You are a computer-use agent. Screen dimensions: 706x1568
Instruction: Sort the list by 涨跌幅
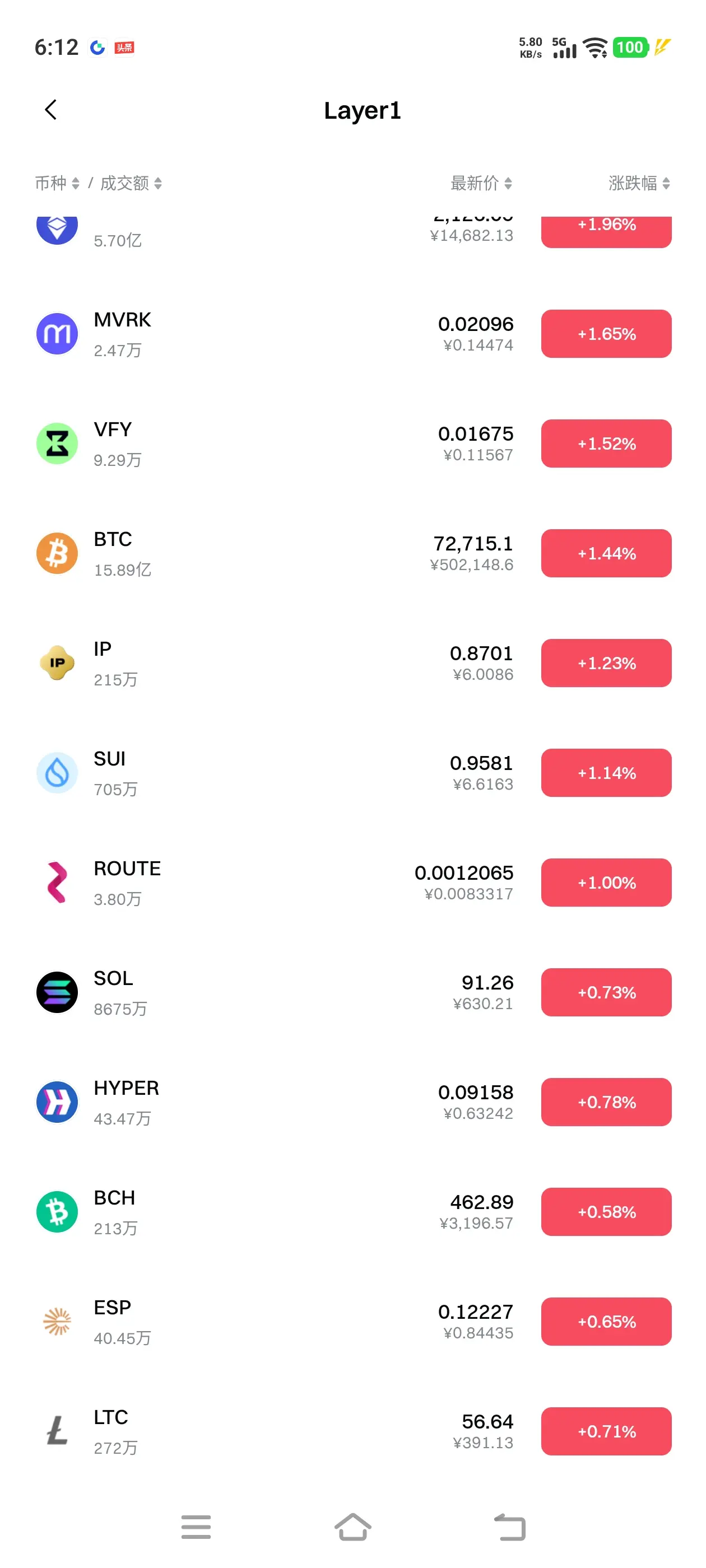click(639, 183)
